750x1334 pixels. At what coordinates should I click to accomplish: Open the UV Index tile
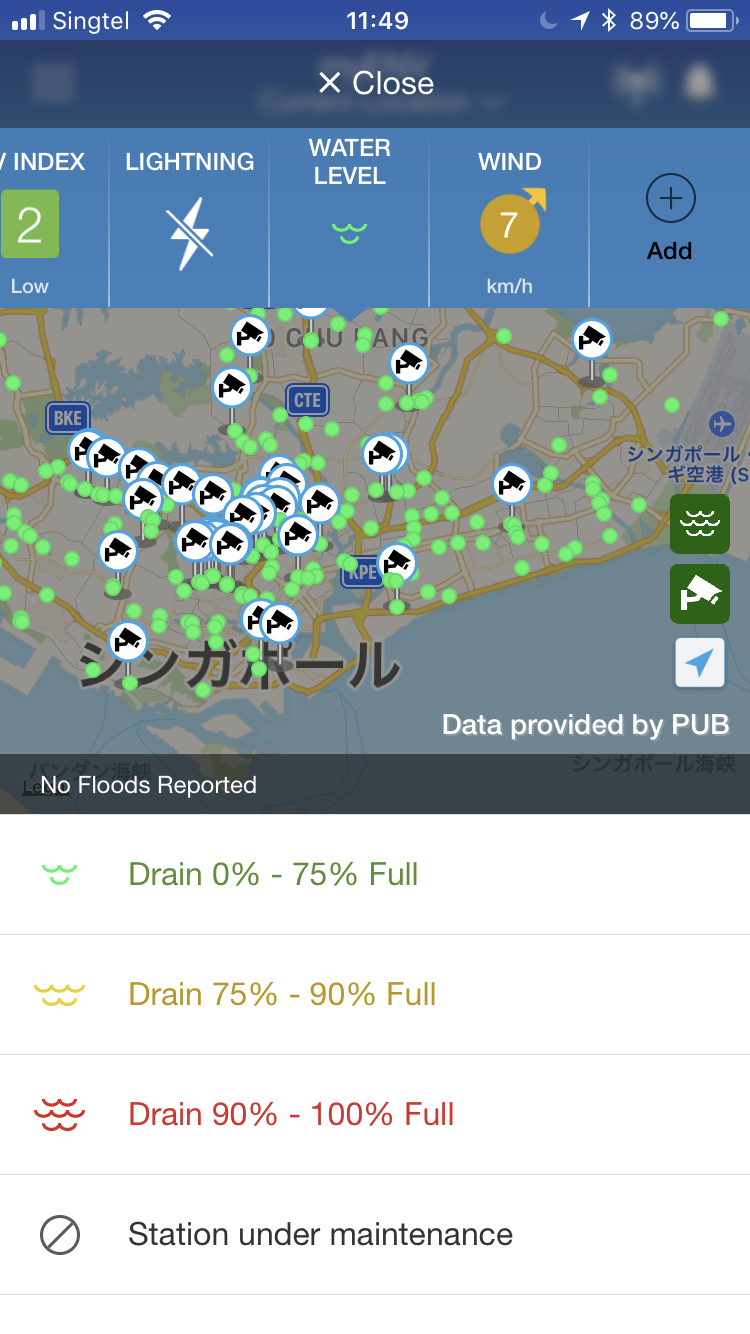pyautogui.click(x=30, y=218)
